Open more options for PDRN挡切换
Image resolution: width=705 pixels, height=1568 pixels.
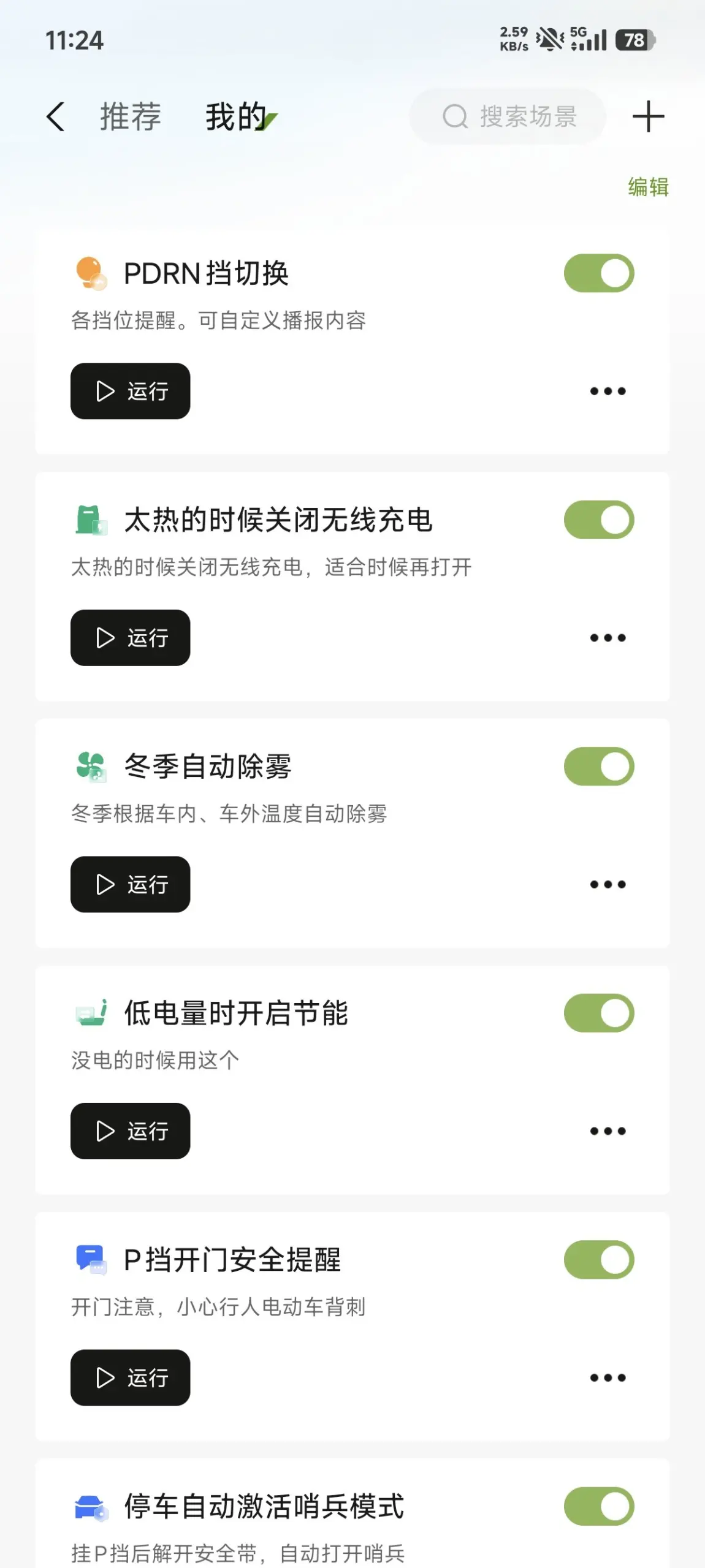608,391
